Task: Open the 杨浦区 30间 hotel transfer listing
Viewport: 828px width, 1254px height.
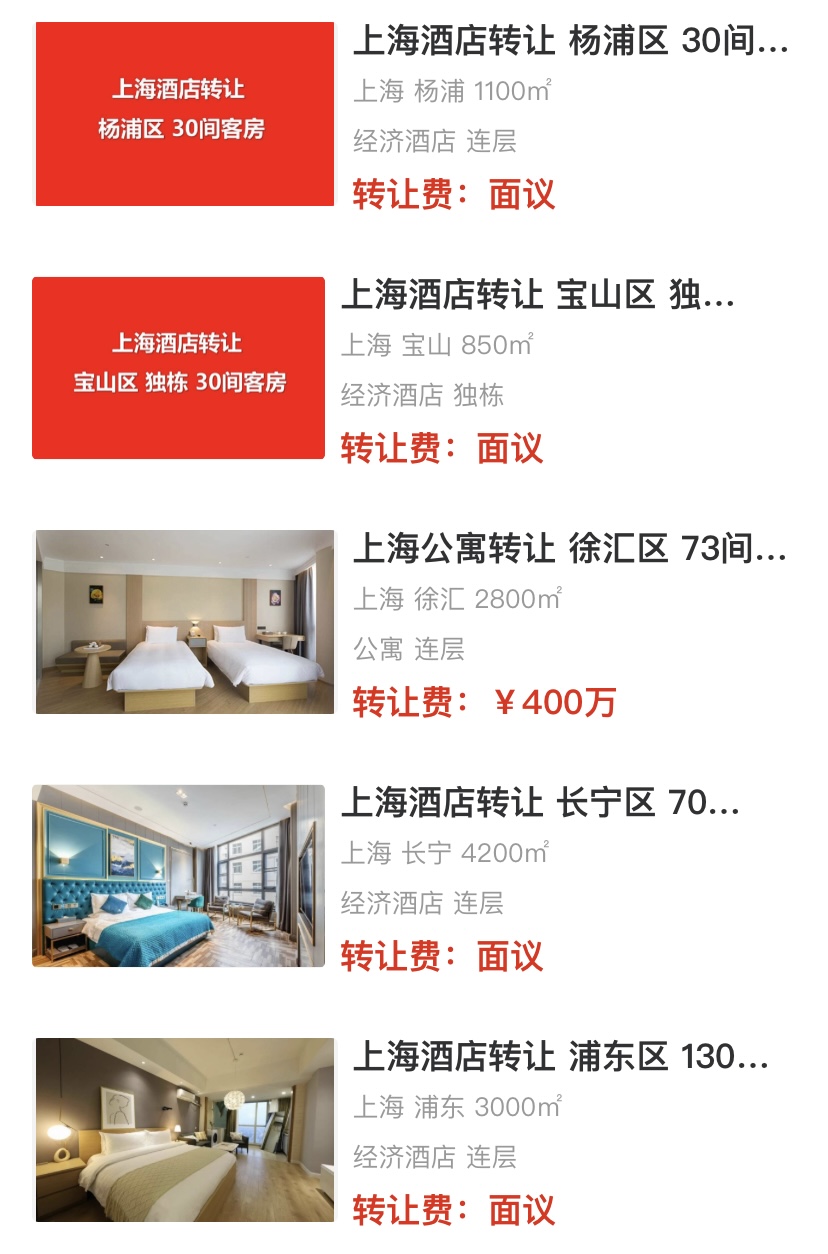Action: click(570, 43)
